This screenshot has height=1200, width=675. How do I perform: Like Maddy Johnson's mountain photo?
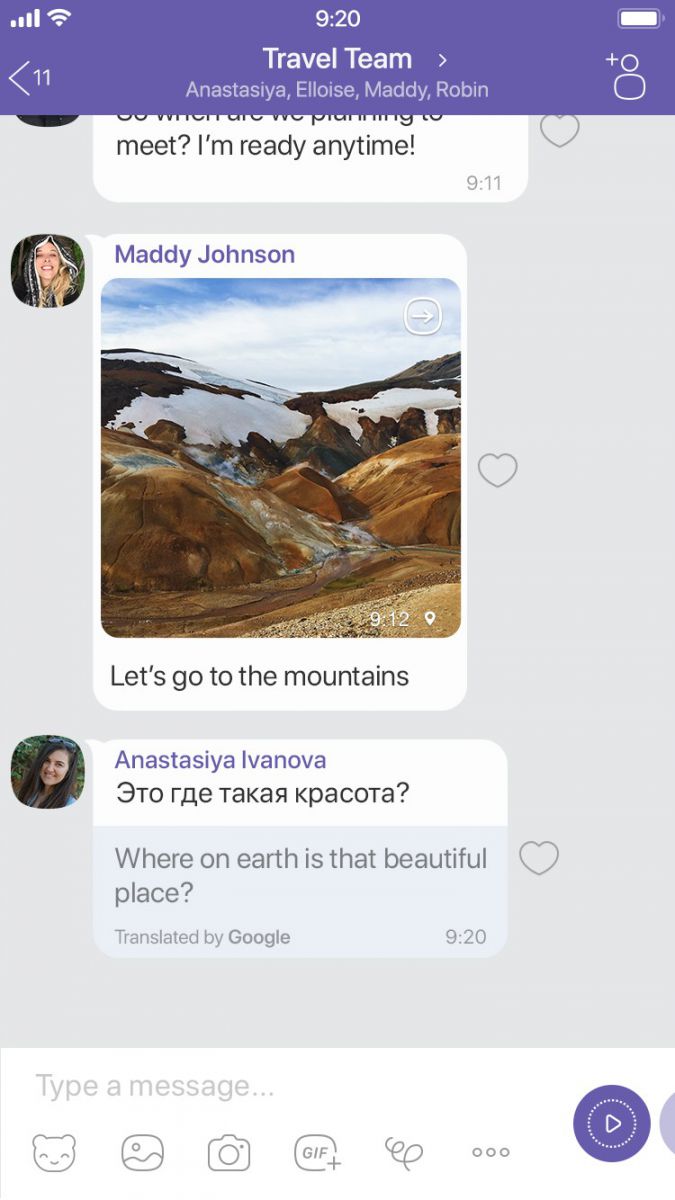tap(497, 470)
